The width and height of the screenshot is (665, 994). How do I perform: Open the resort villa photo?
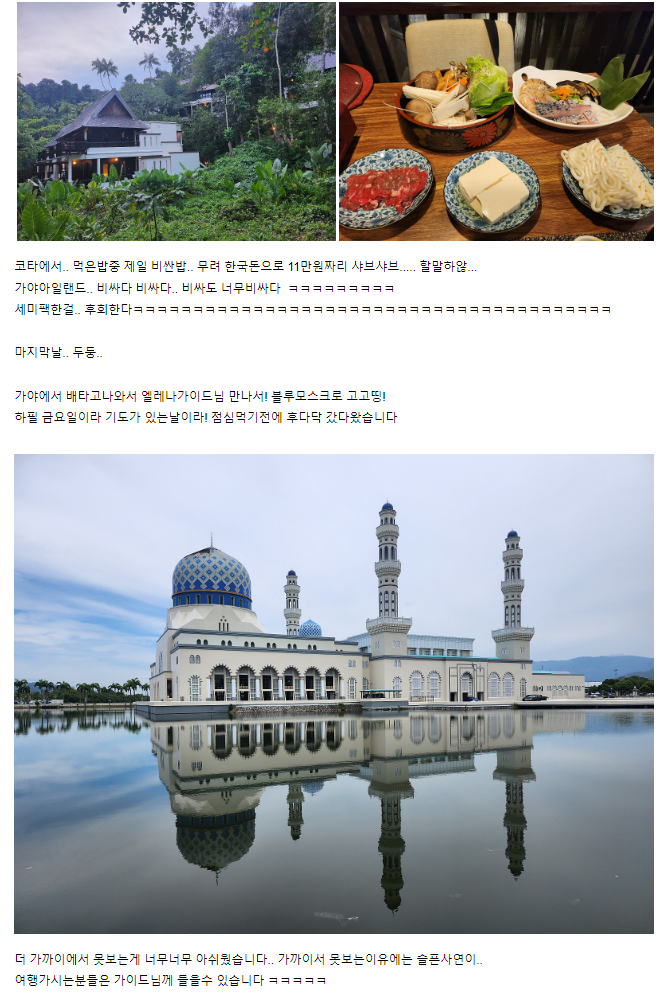[x=176, y=121]
